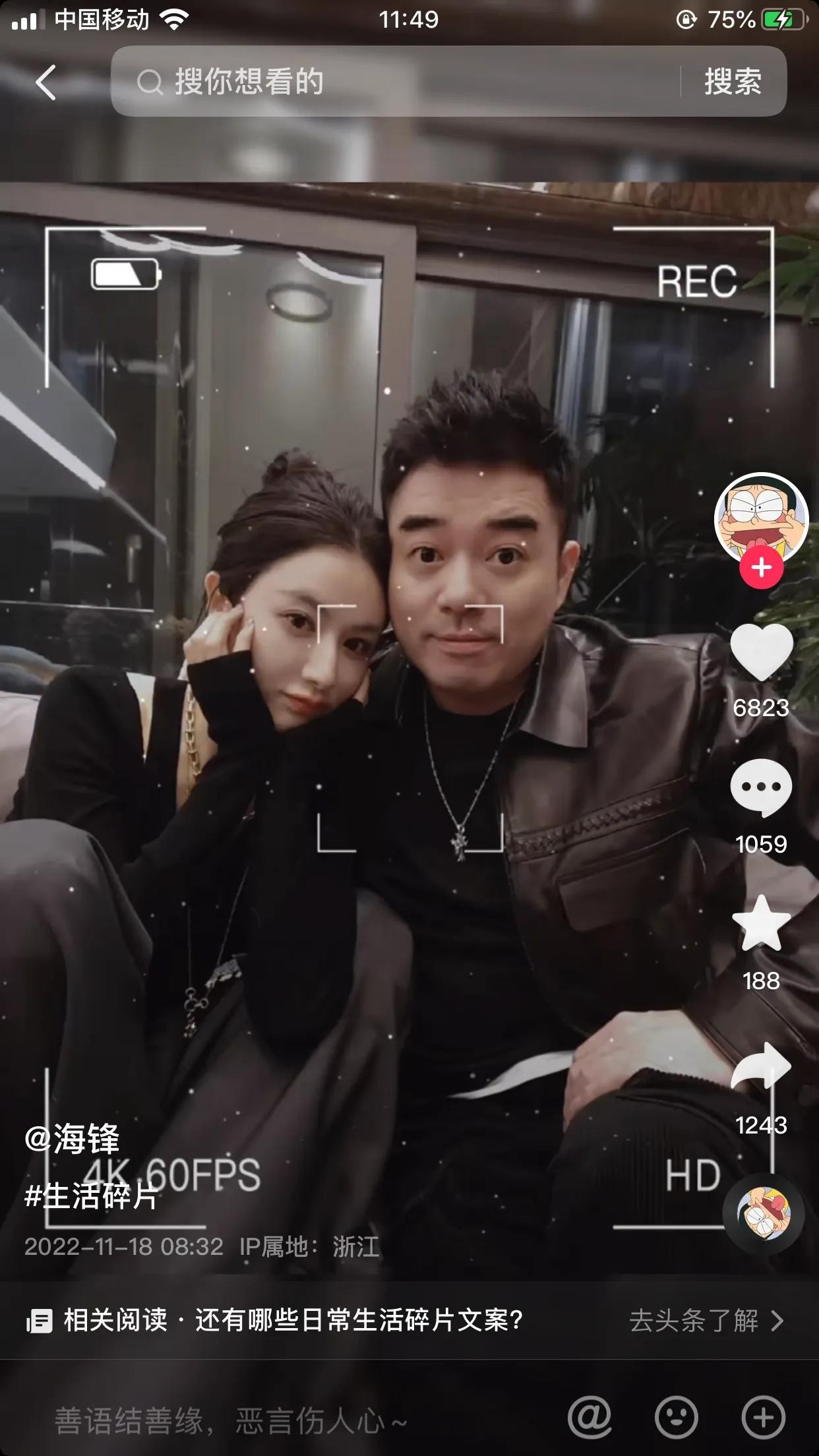Add this video to favorites
This screenshot has width=819, height=1456.
click(x=761, y=924)
